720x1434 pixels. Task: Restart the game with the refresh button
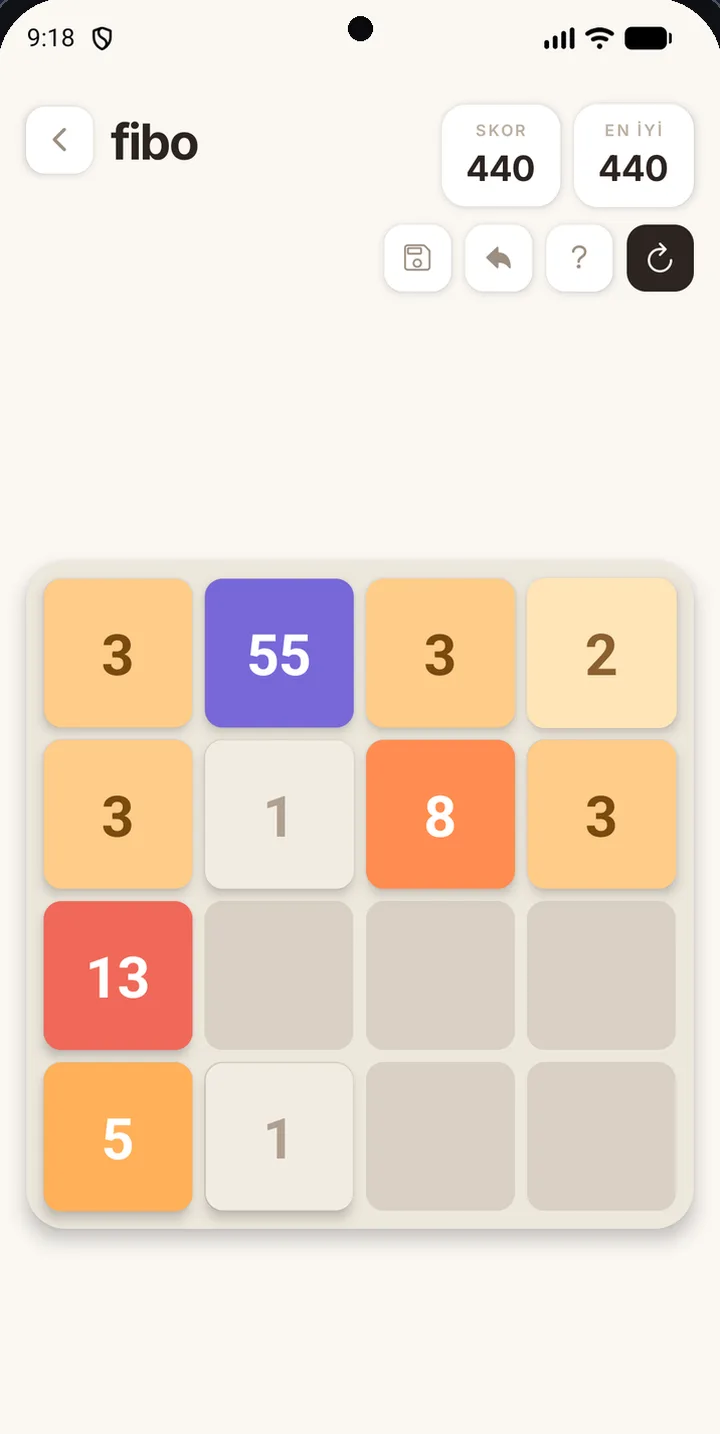point(660,258)
